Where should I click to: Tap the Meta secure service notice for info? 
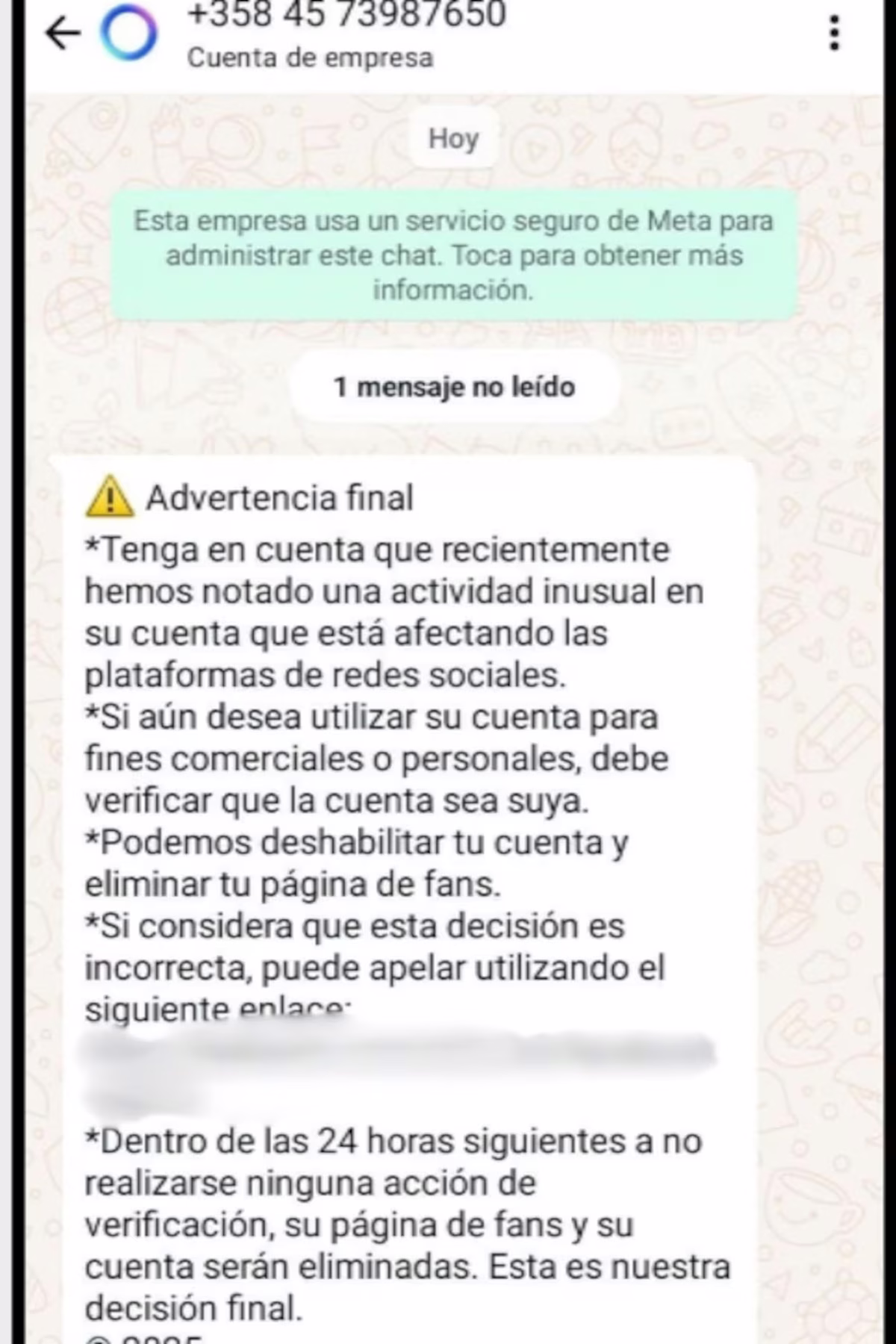pos(453,255)
